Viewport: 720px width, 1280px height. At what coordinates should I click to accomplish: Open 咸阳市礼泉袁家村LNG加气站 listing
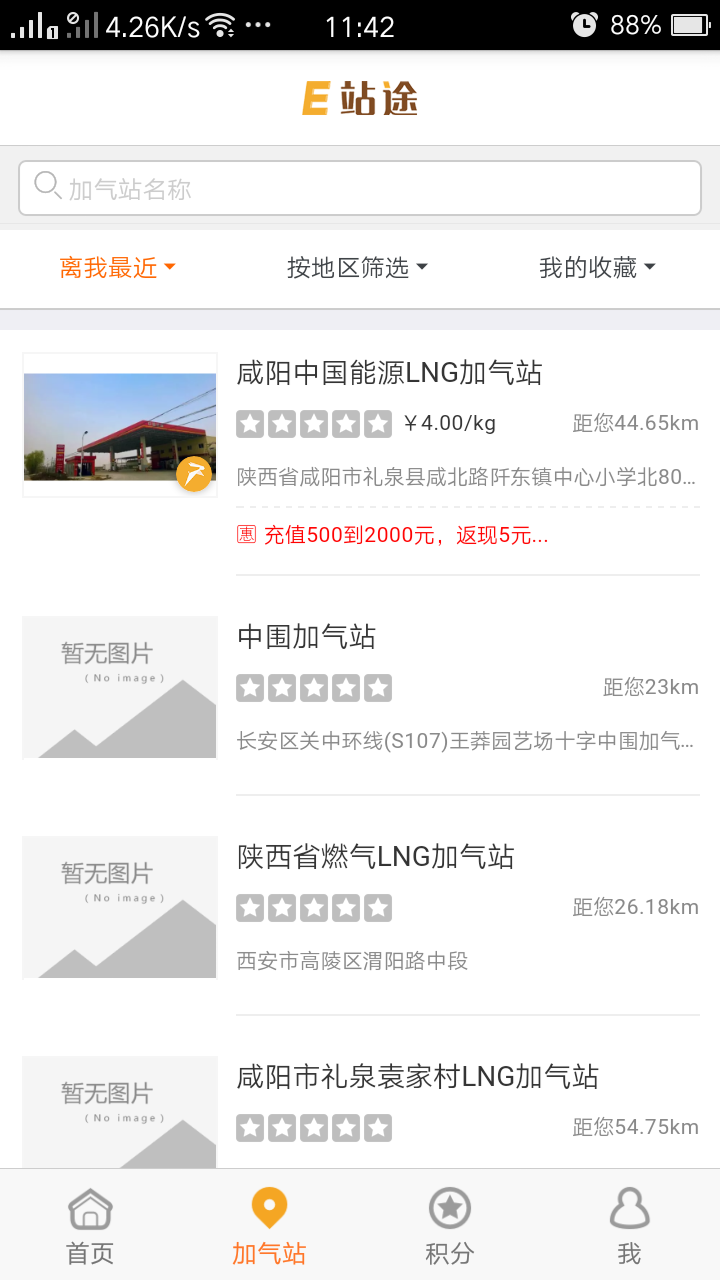[417, 1077]
